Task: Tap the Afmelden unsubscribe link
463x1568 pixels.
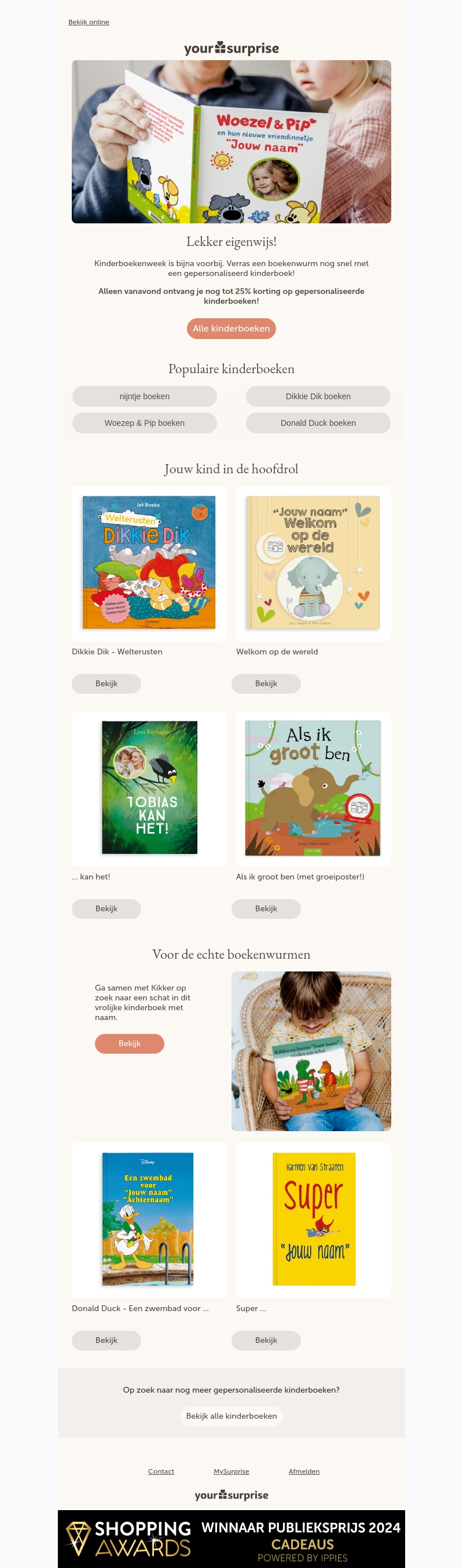Action: pyautogui.click(x=304, y=1471)
